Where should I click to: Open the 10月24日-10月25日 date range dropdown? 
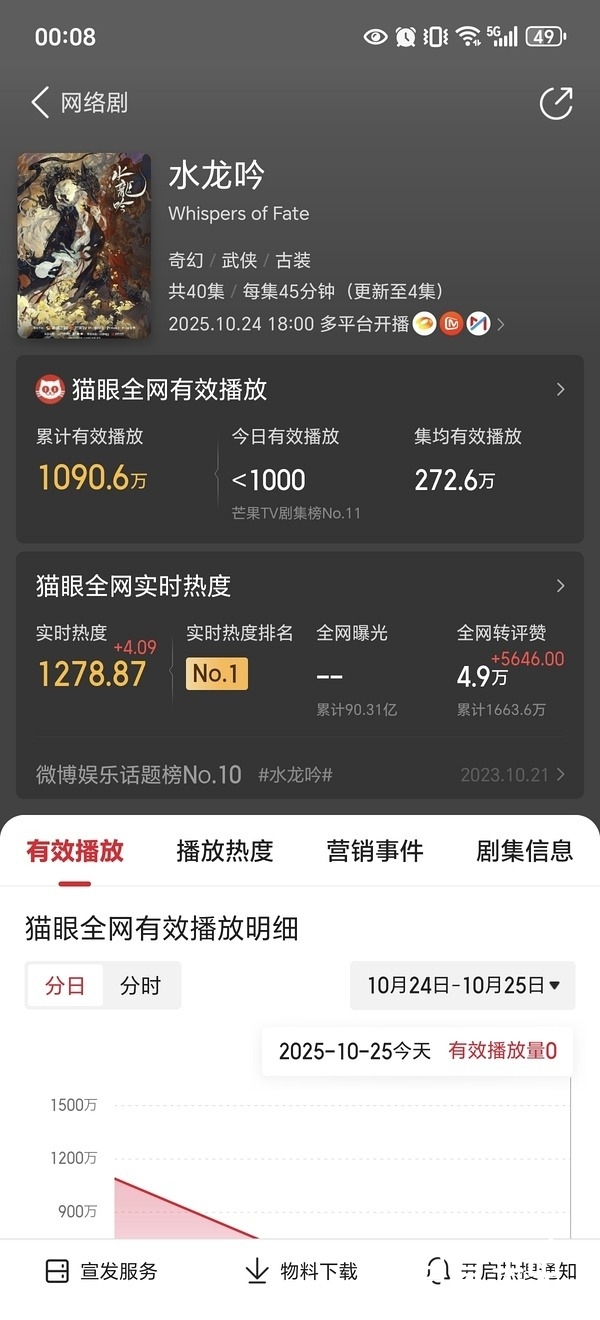tap(462, 986)
